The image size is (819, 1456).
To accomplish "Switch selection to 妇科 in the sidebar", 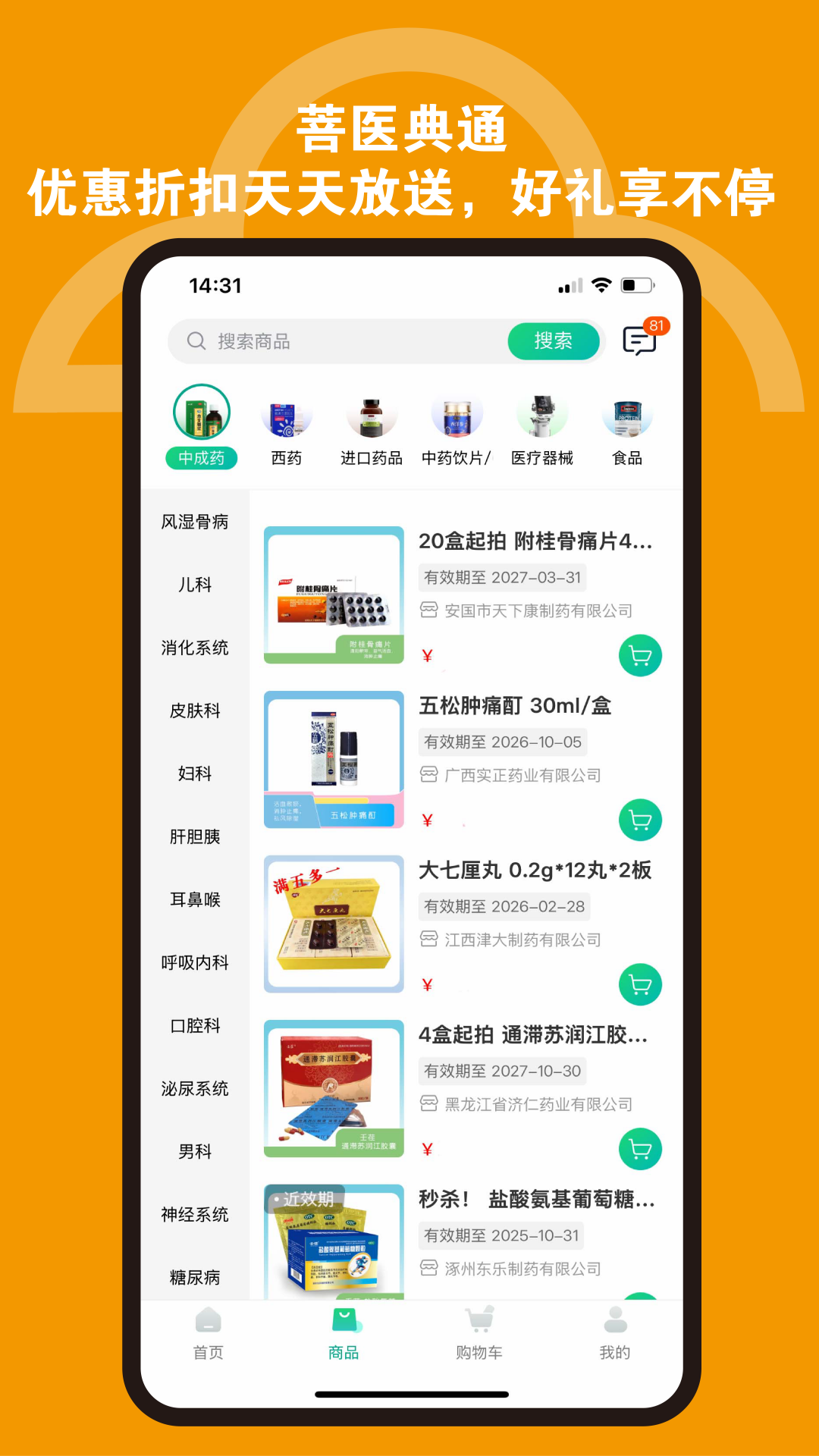I will pyautogui.click(x=195, y=774).
